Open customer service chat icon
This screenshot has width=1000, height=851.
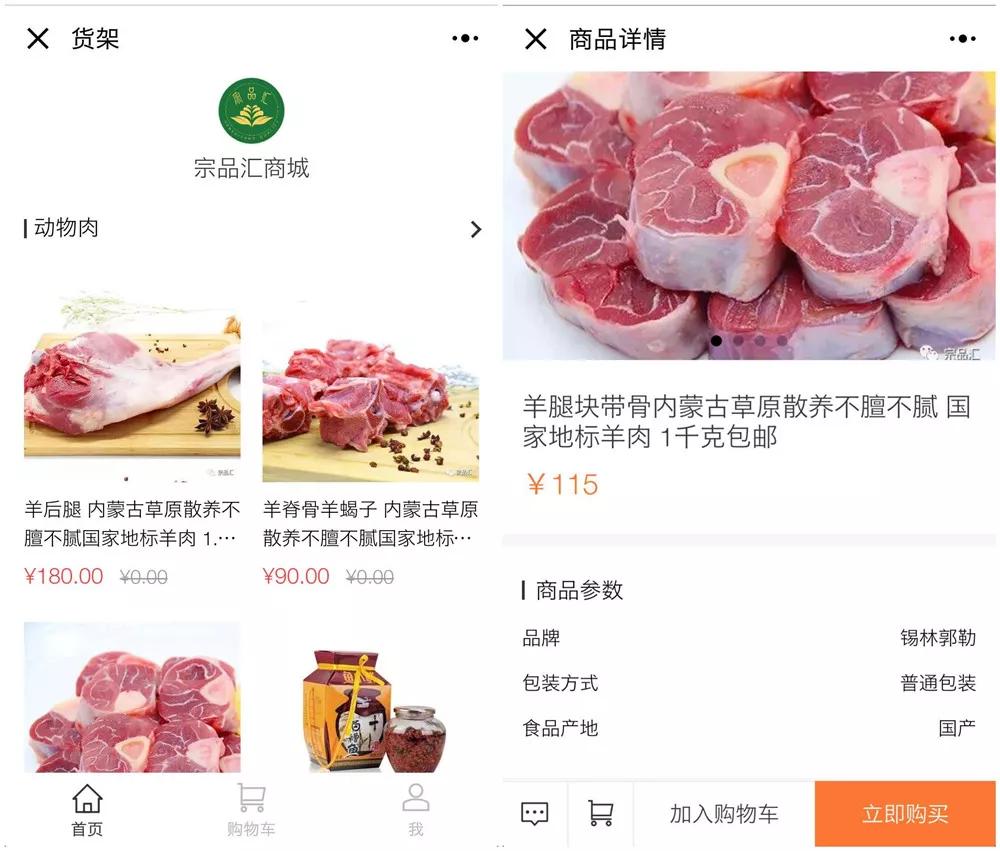535,814
